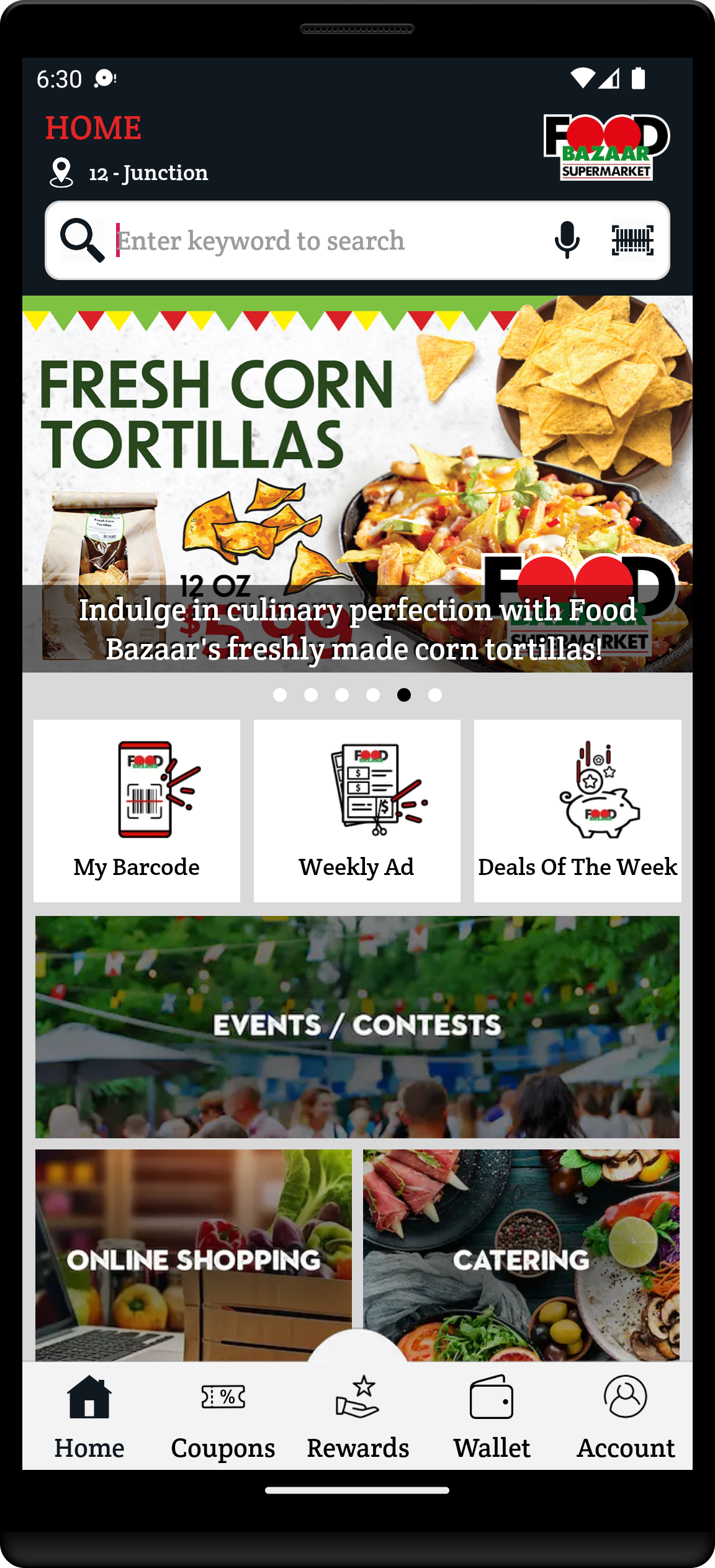Go to Online Shopping
Image resolution: width=715 pixels, height=1568 pixels.
pos(194,1255)
